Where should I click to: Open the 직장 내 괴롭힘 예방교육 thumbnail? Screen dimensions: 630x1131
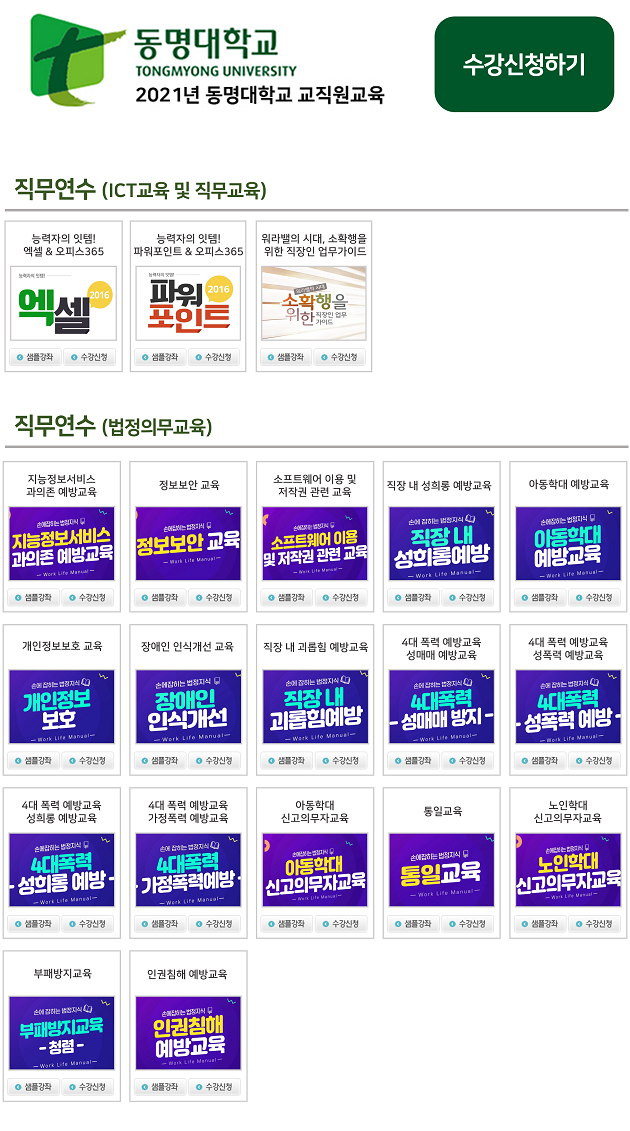click(x=315, y=707)
